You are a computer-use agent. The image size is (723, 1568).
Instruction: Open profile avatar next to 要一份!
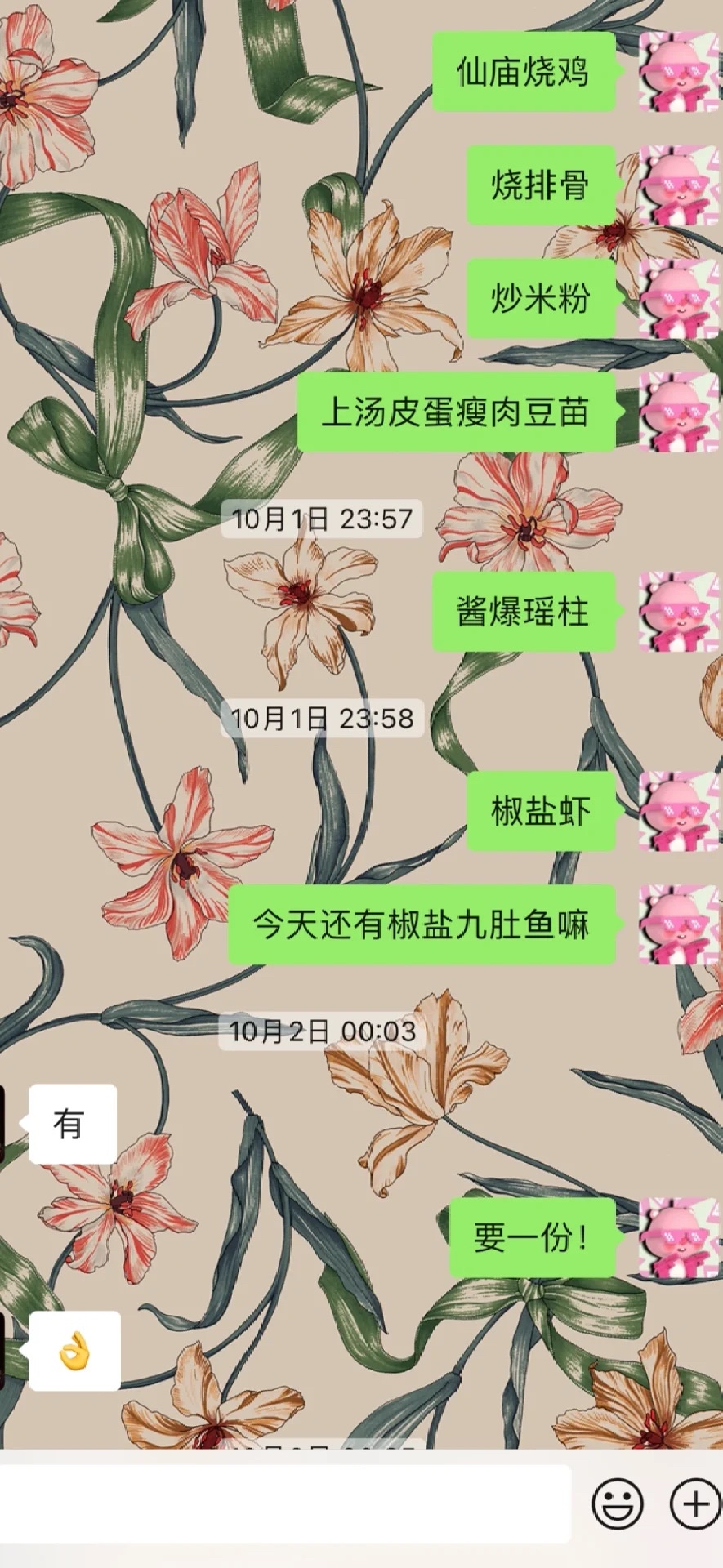[680, 1238]
